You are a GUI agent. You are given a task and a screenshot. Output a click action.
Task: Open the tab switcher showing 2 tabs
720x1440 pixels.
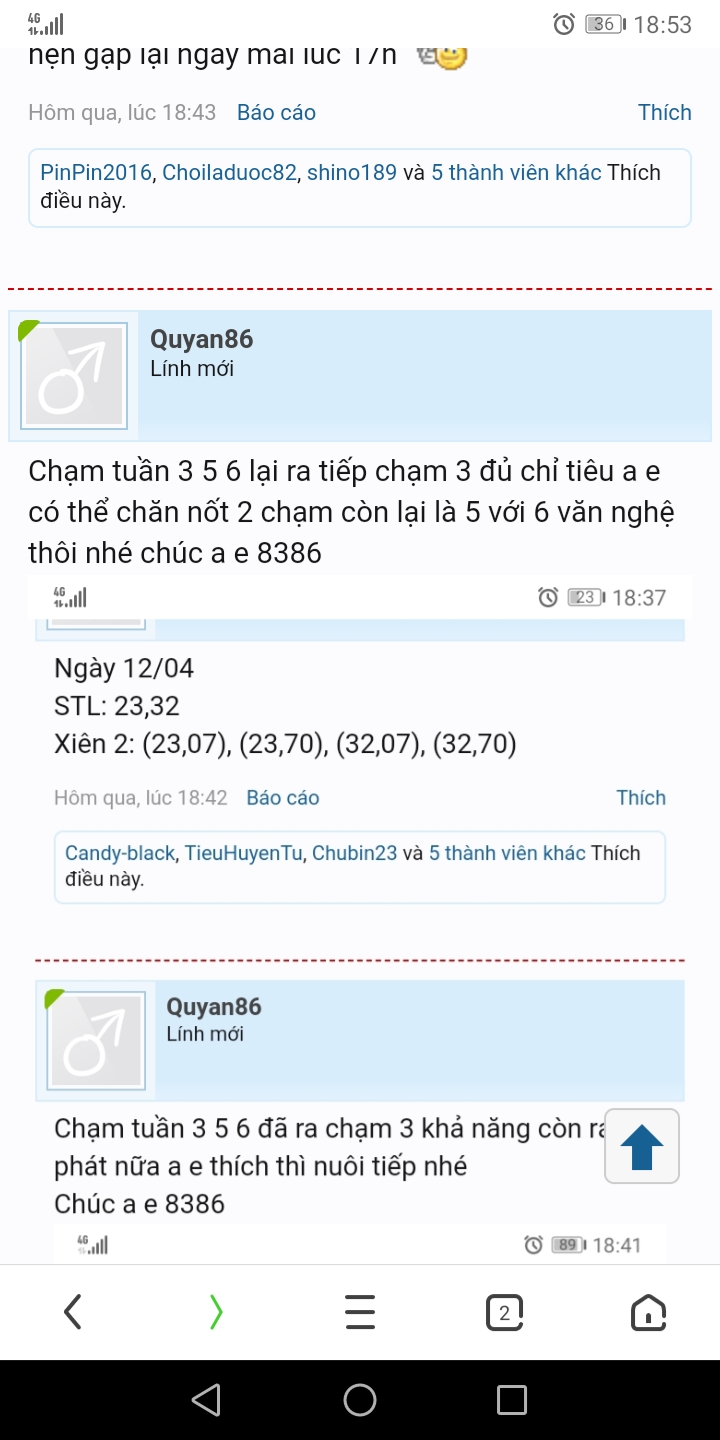pos(504,1311)
